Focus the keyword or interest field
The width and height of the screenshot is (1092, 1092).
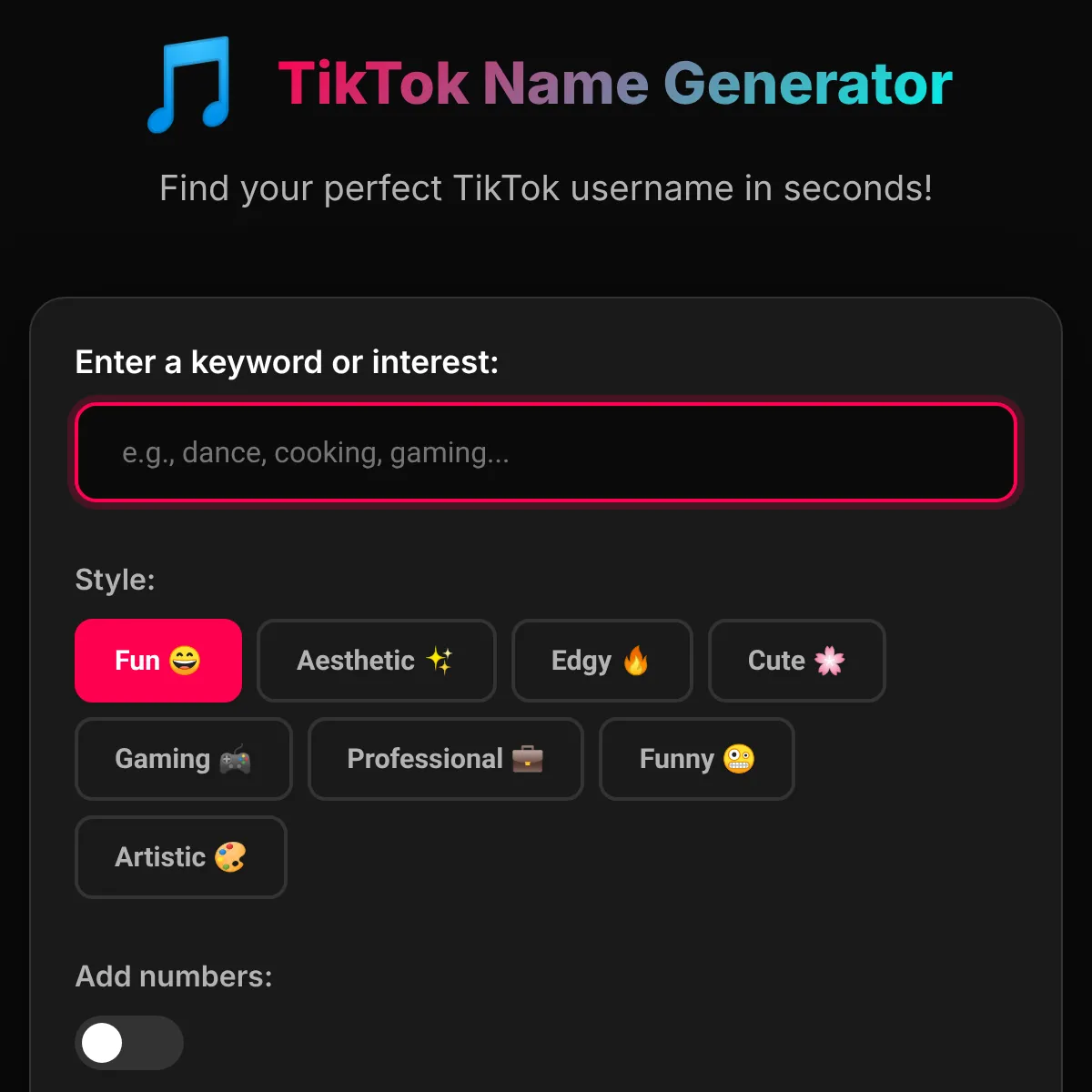click(x=546, y=452)
